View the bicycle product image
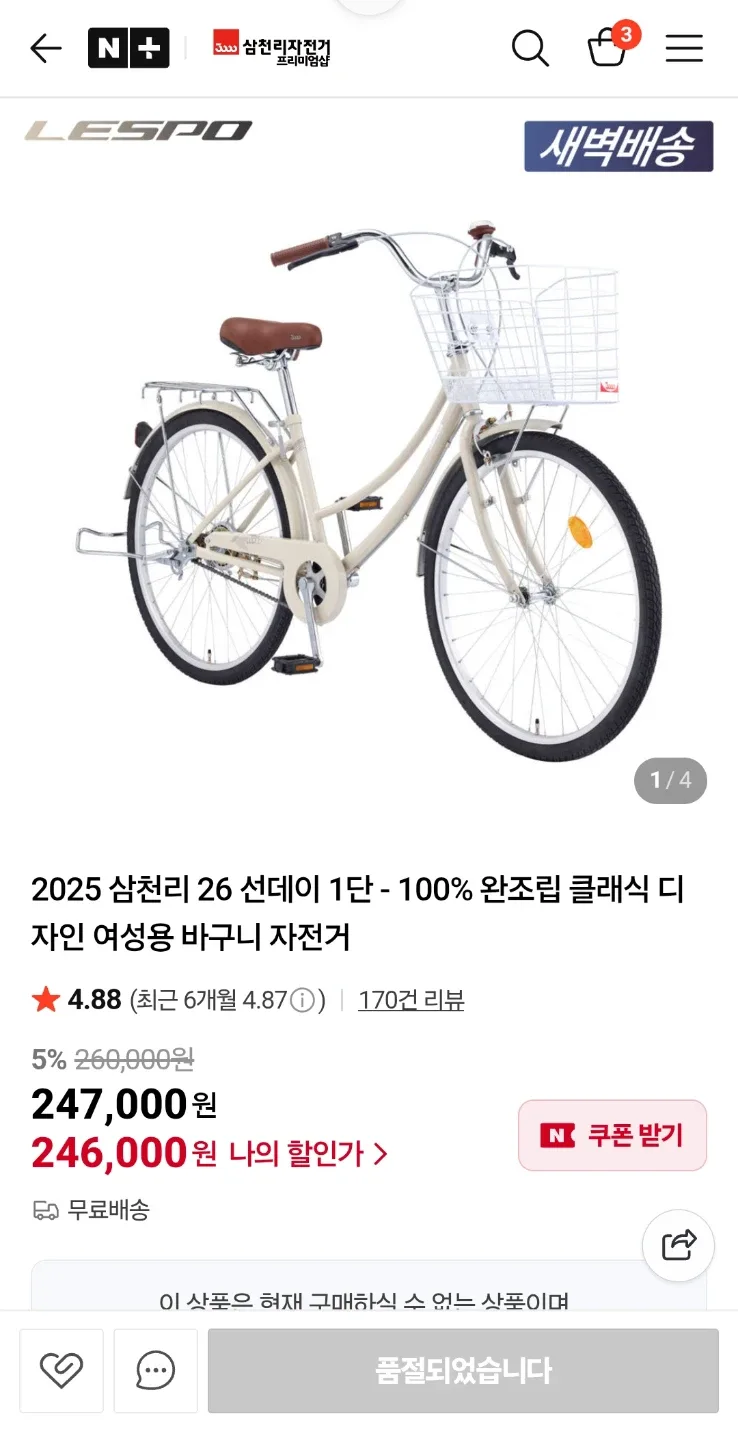The width and height of the screenshot is (738, 1440). (369, 490)
